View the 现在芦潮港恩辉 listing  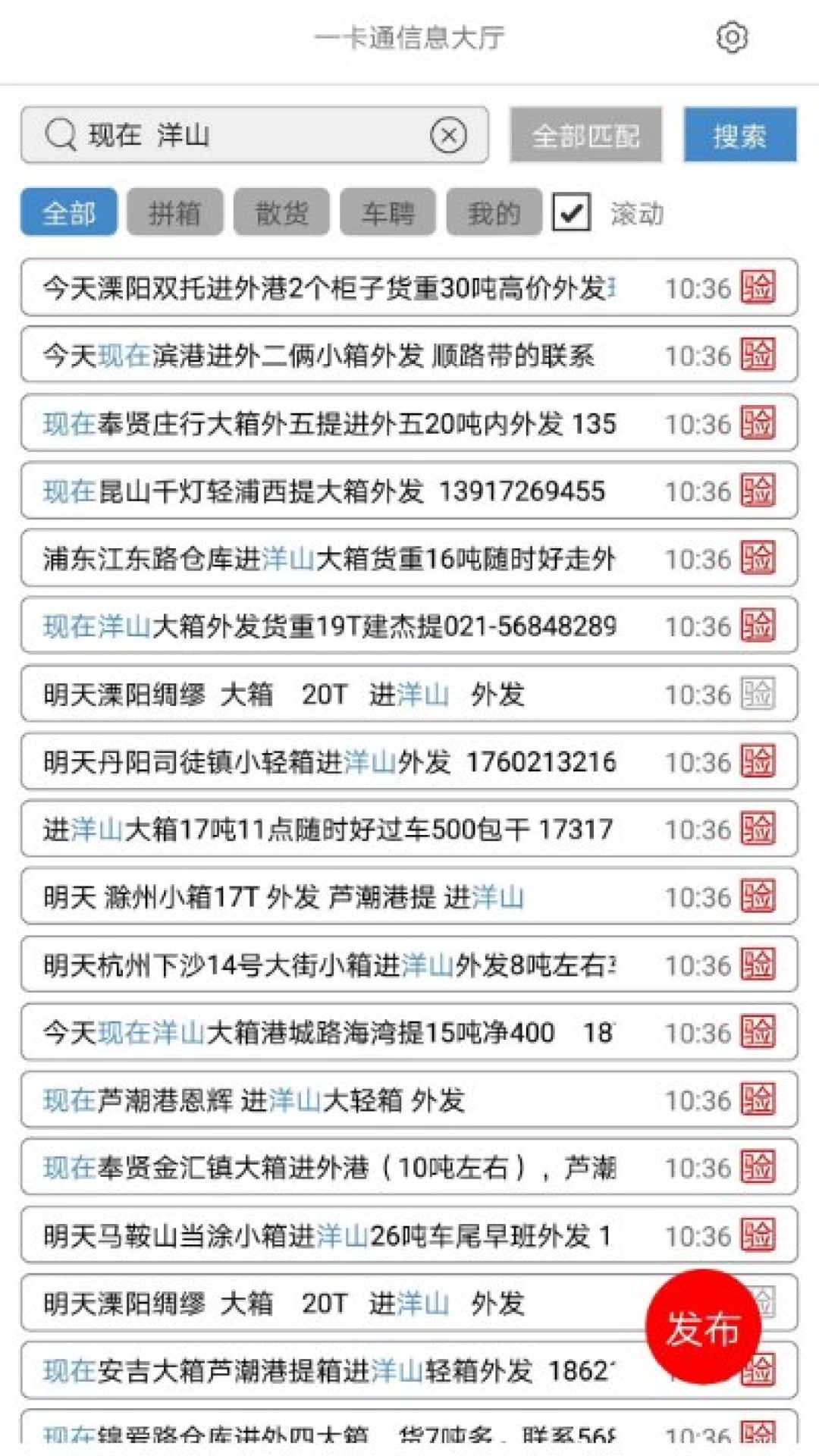point(330,1100)
